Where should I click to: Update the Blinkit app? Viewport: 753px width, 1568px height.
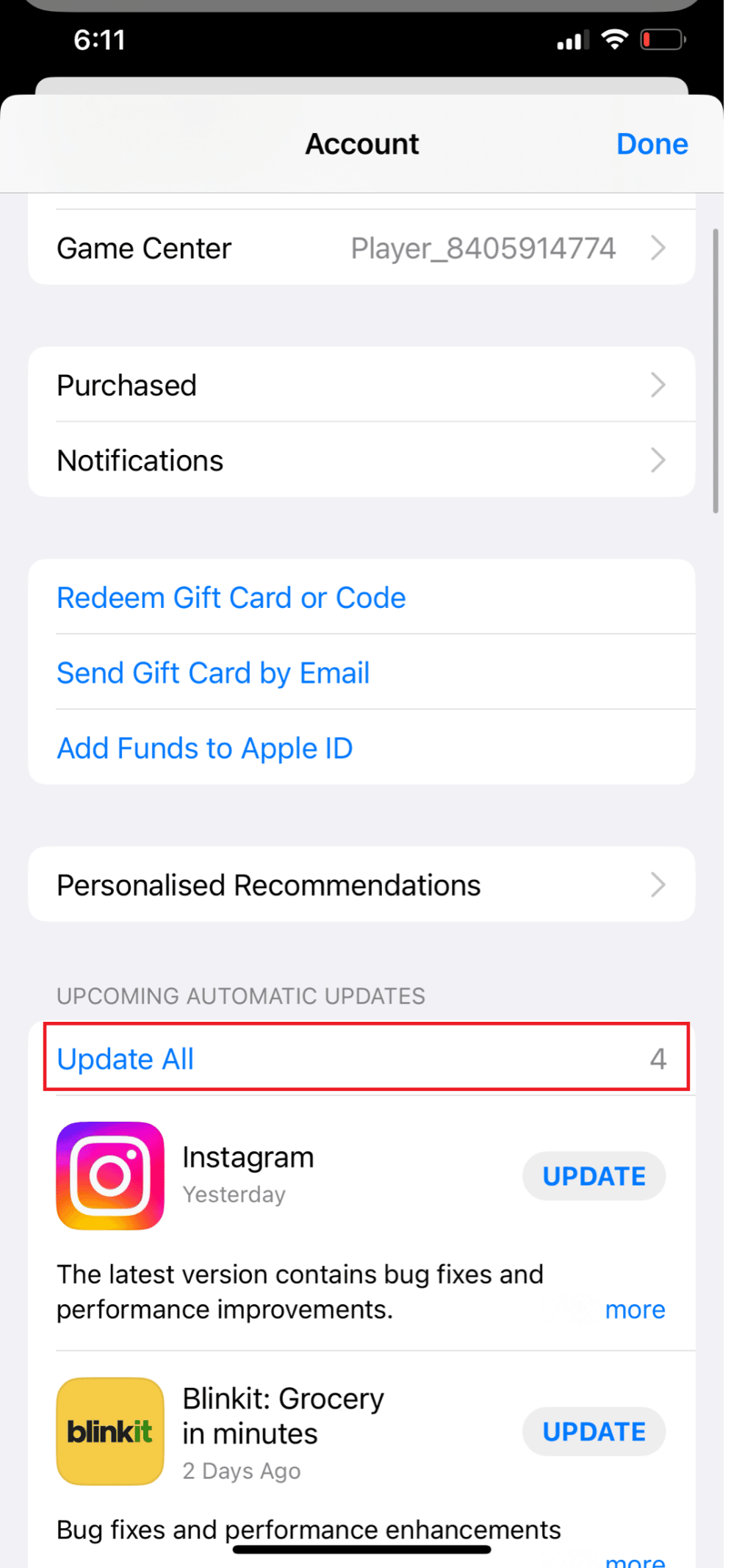pyautogui.click(x=594, y=1431)
